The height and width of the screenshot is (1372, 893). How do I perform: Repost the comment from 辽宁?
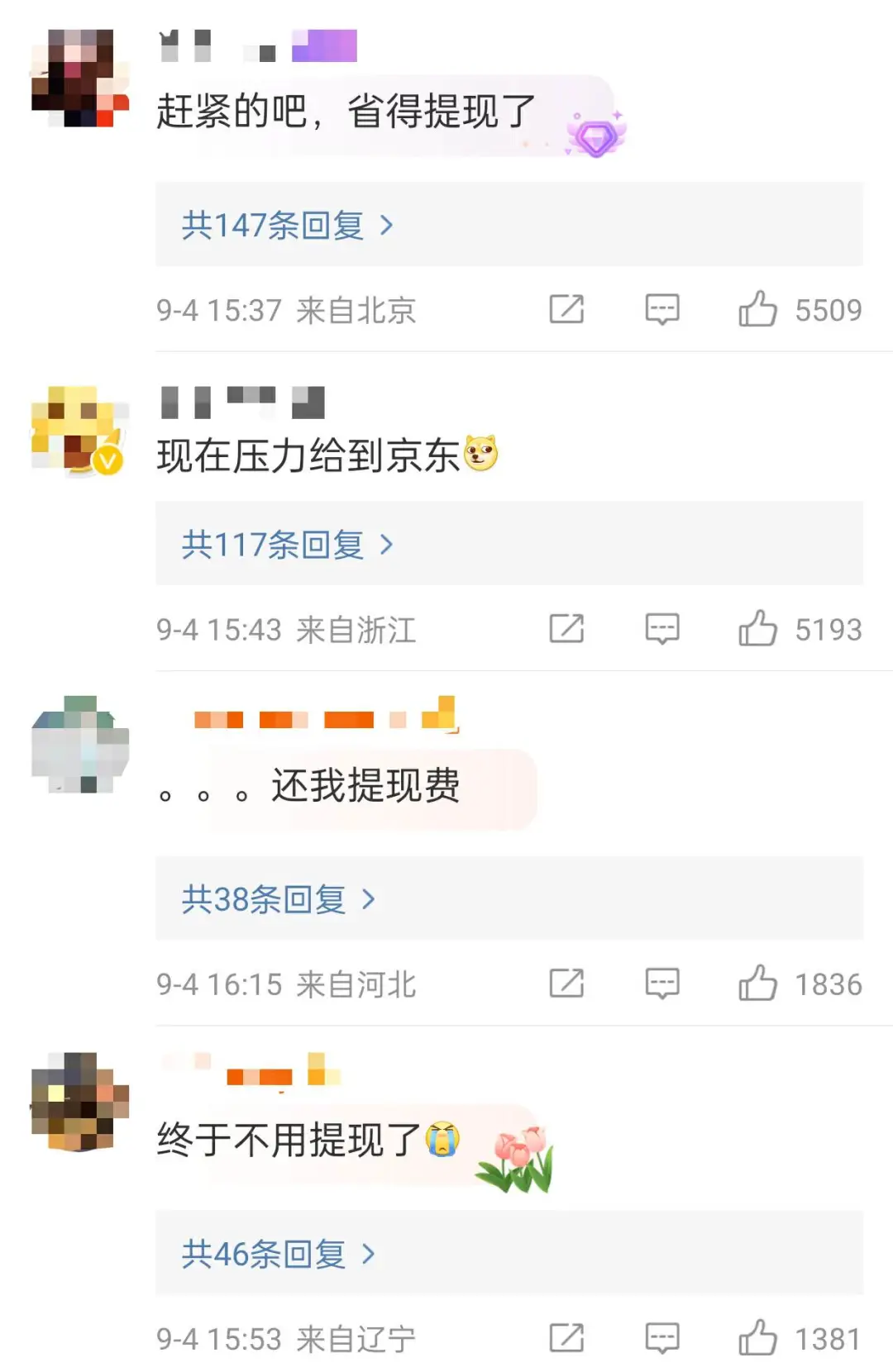point(566,1338)
